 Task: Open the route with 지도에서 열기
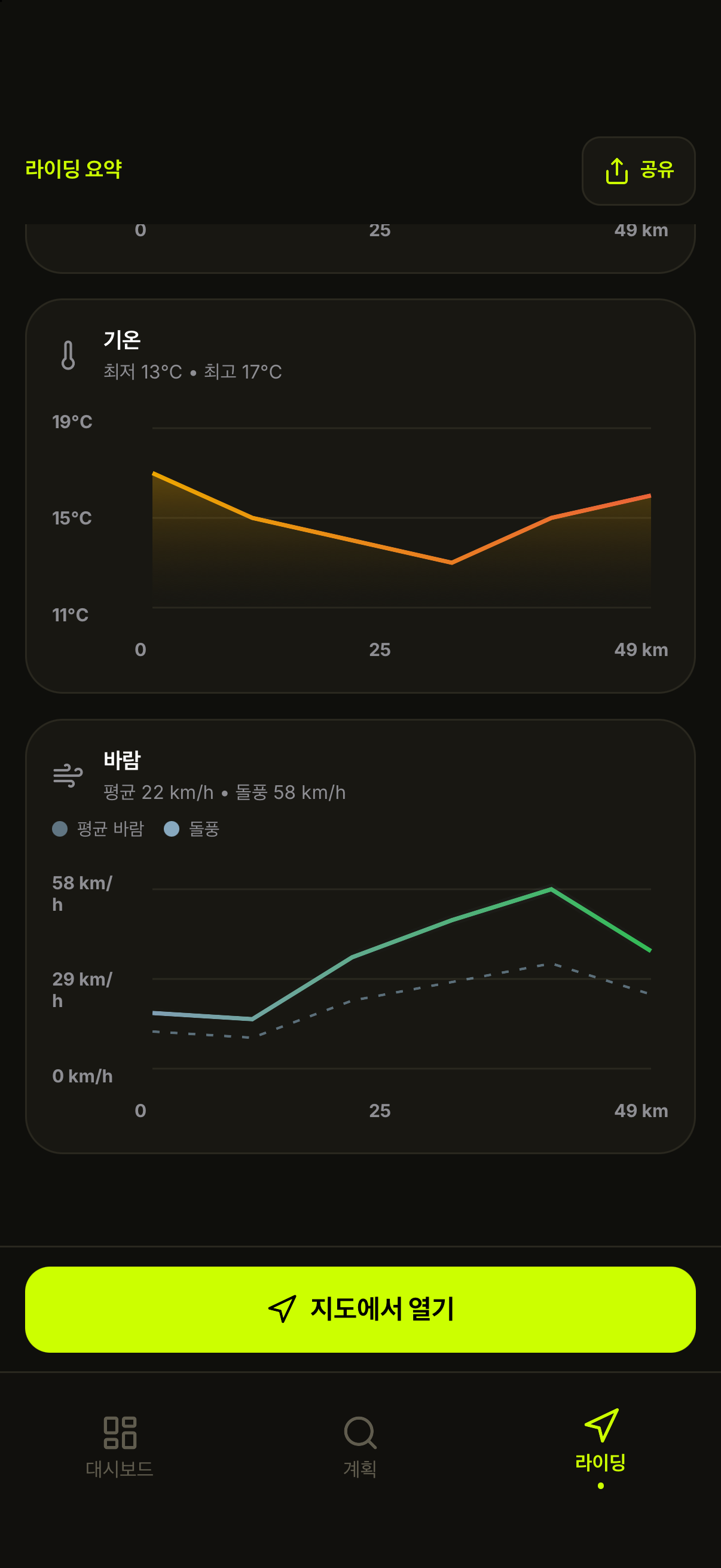coord(360,1309)
